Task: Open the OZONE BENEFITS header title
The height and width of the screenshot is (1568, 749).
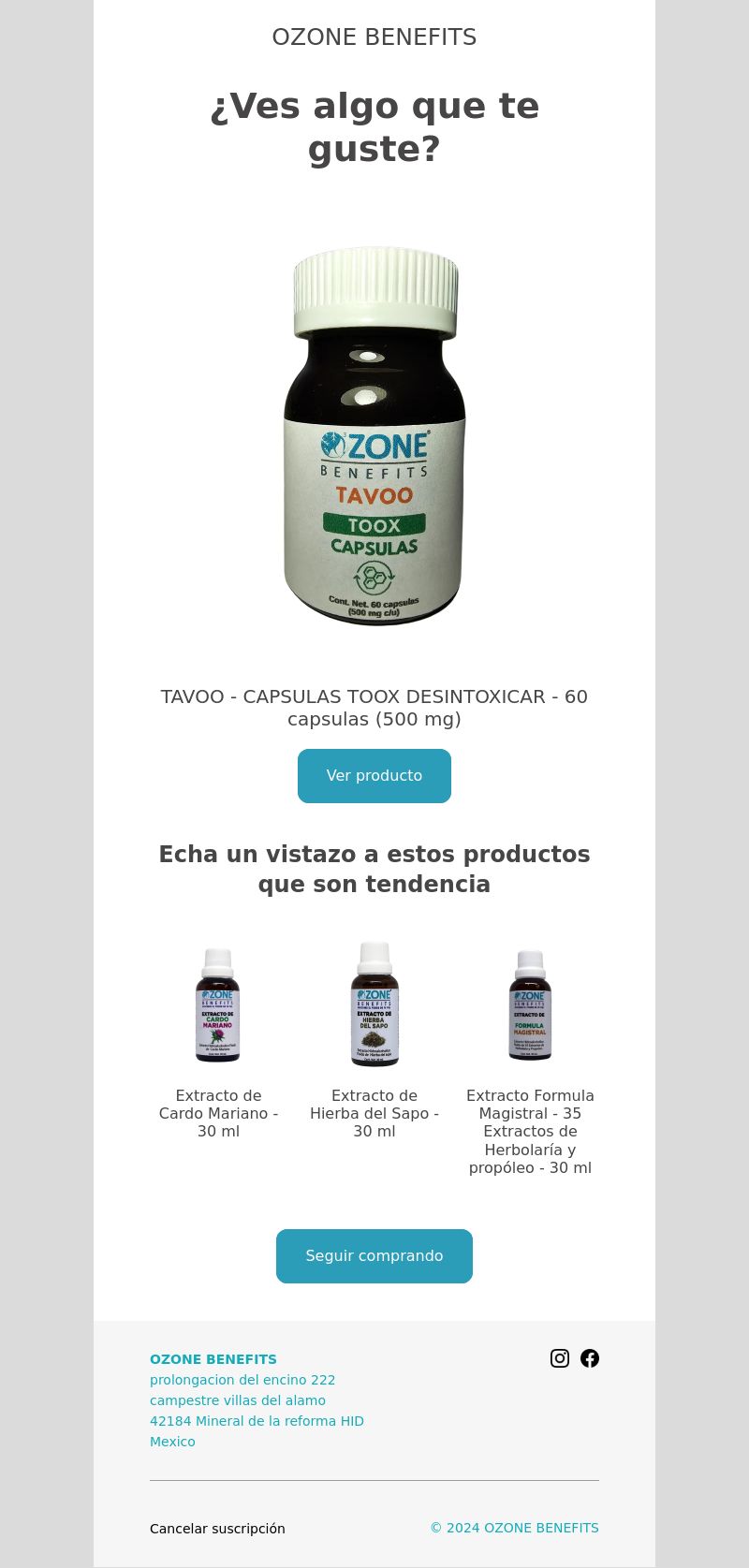Action: 374,37
